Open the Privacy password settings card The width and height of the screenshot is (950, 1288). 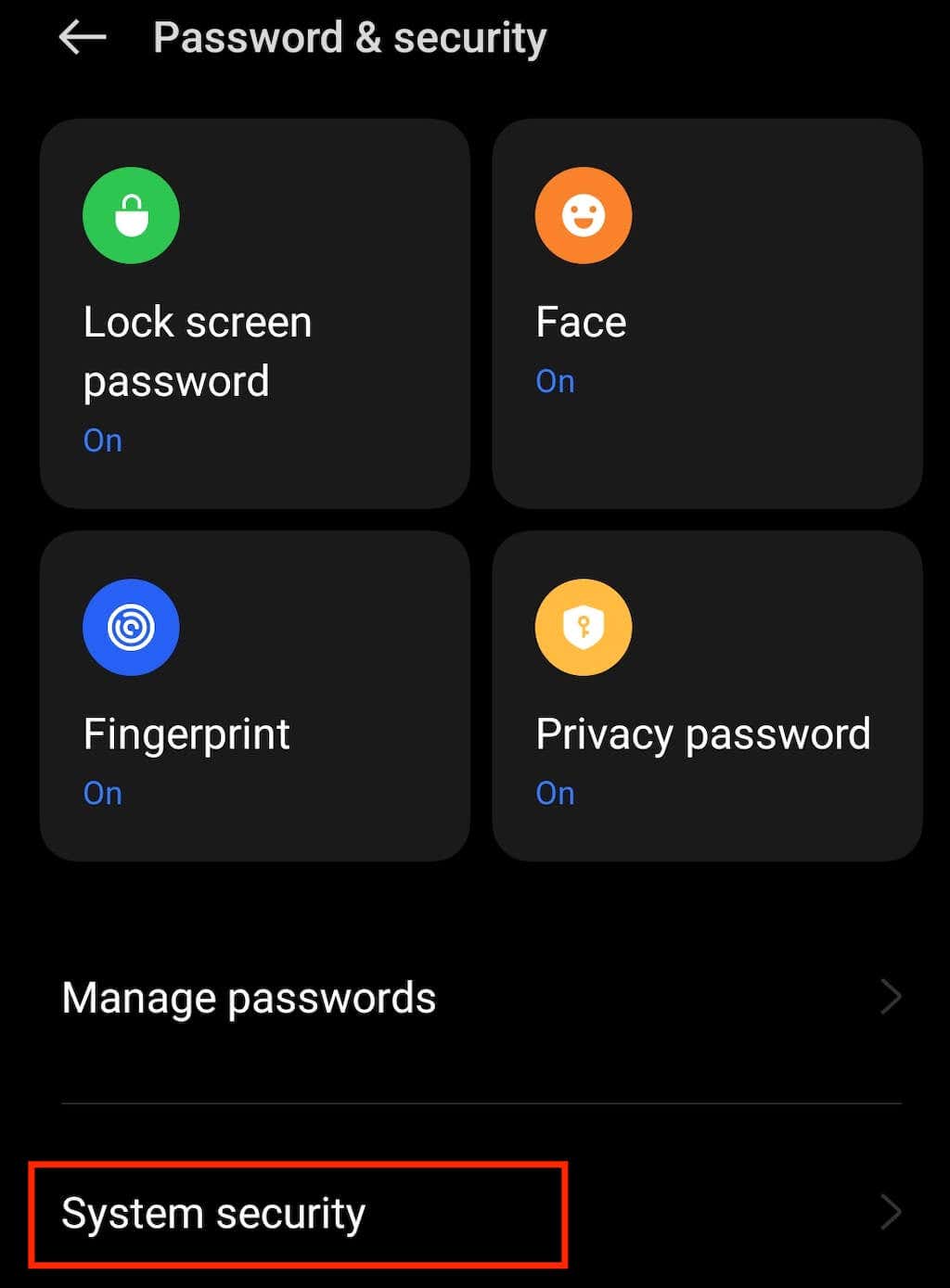(x=708, y=695)
